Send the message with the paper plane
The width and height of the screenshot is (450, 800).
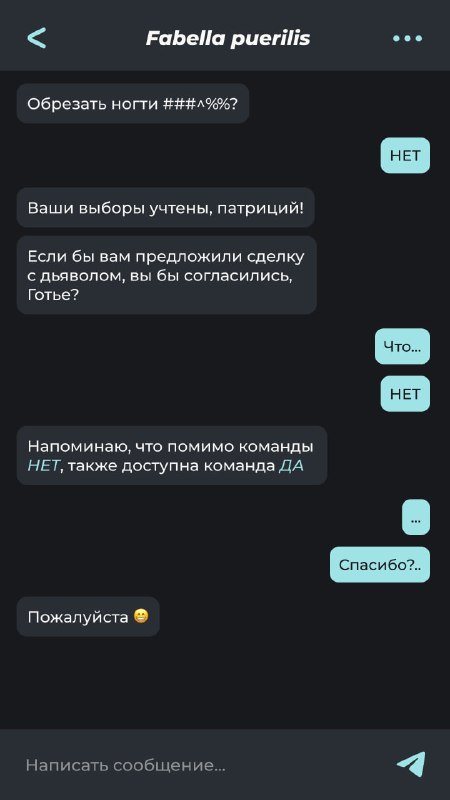pyautogui.click(x=411, y=764)
